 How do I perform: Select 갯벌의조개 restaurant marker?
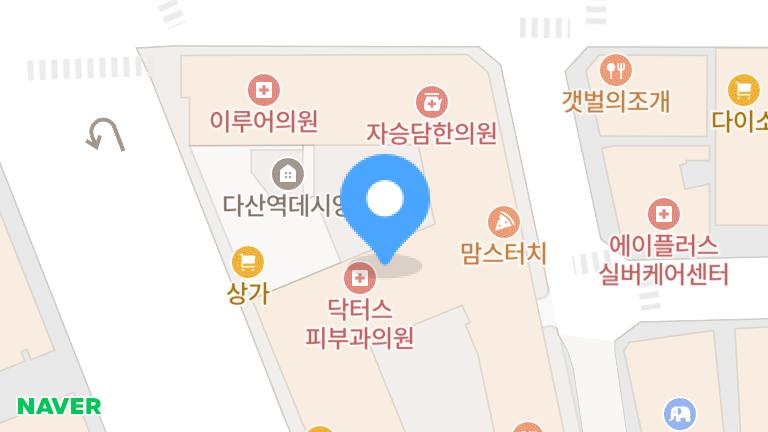click(x=616, y=70)
